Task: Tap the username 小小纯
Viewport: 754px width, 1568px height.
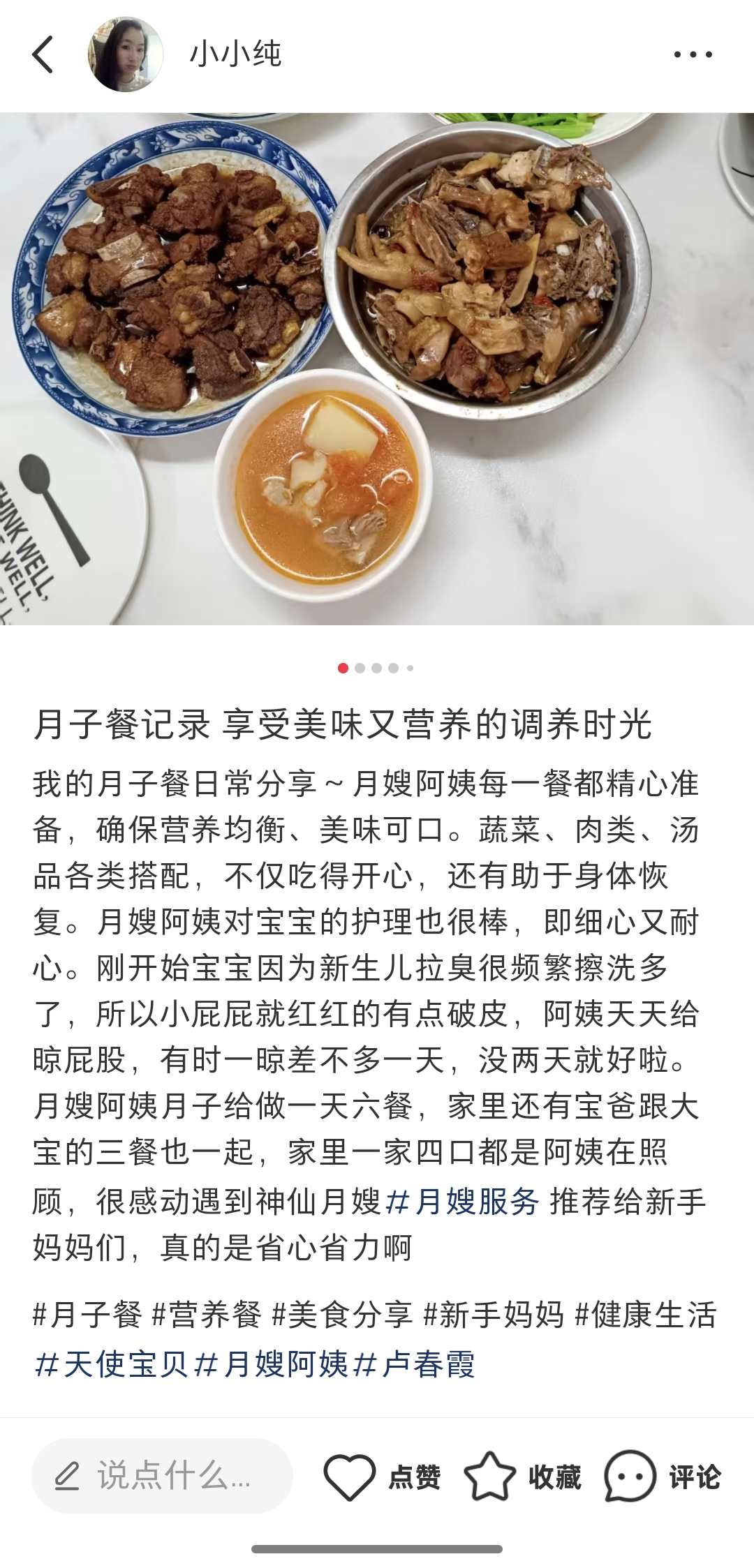Action: [235, 54]
